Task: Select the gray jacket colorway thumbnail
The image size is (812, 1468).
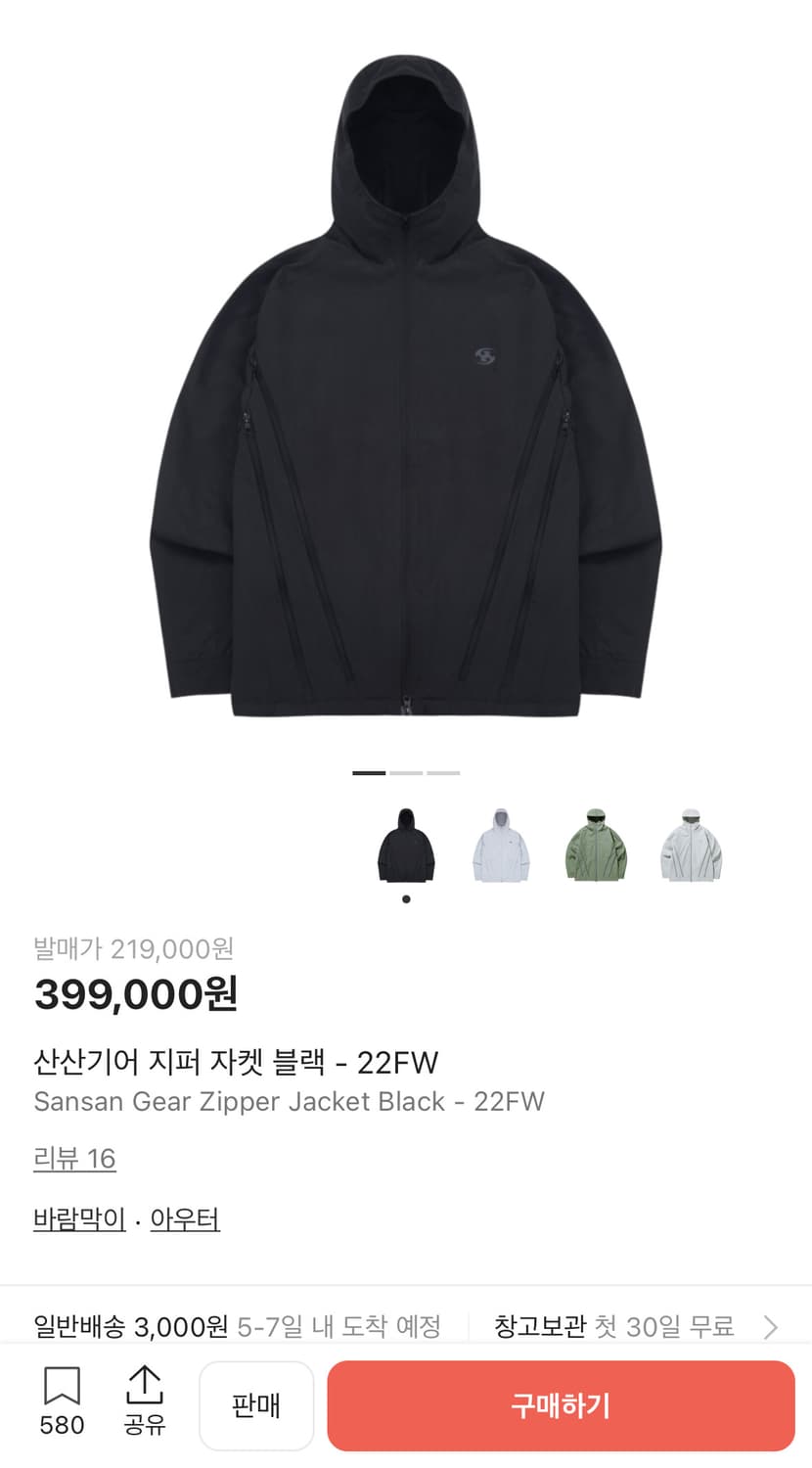Action: 692,847
